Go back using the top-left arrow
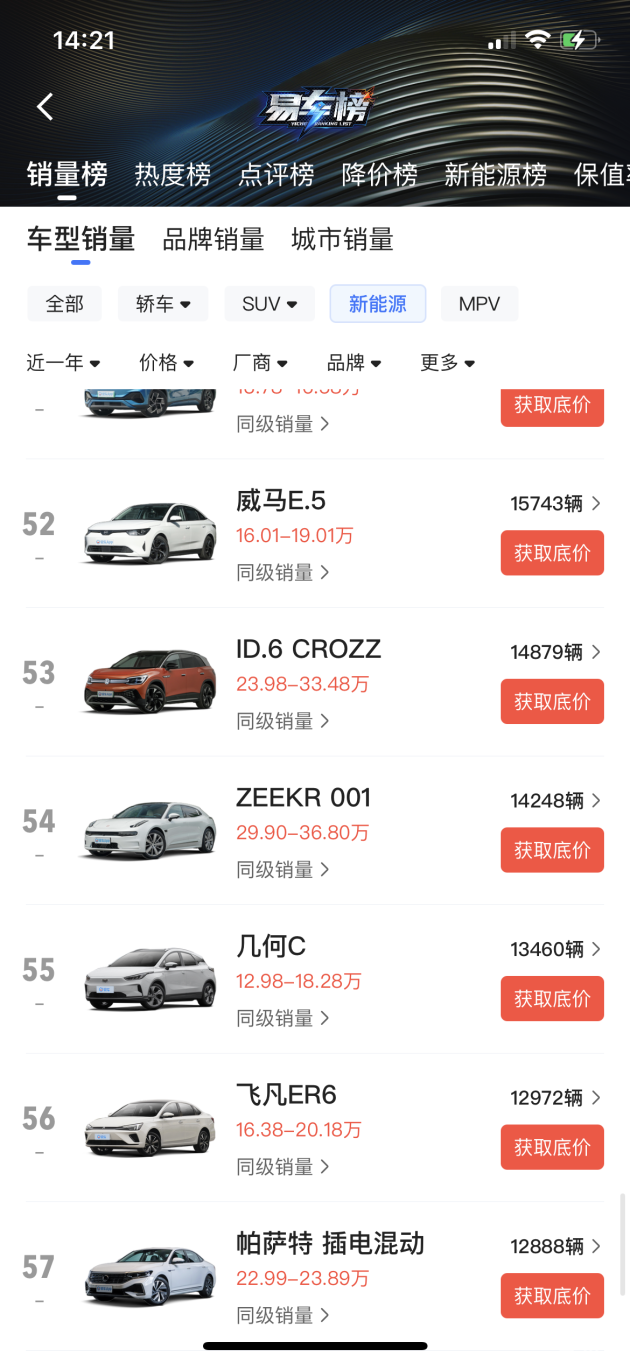 click(x=45, y=107)
